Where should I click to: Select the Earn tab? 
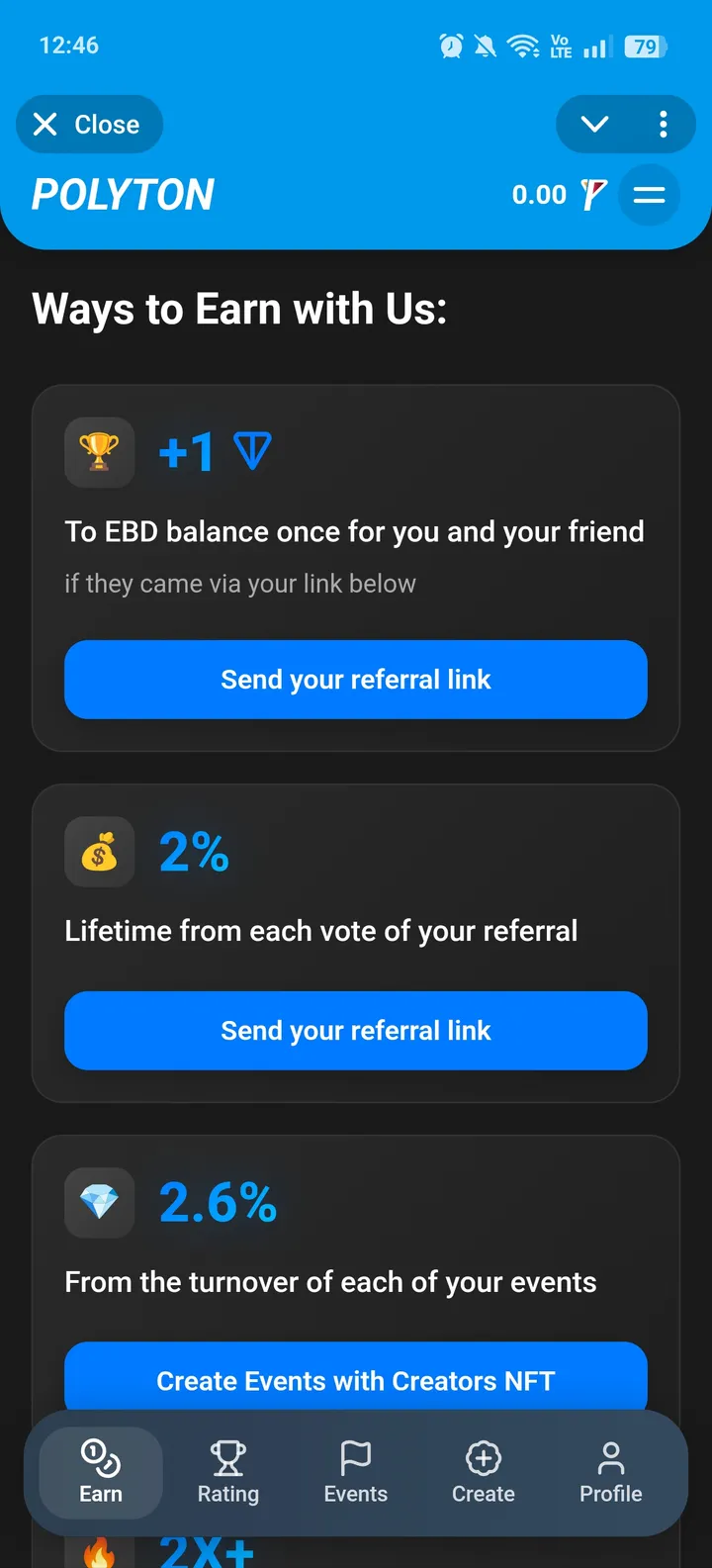[101, 1472]
